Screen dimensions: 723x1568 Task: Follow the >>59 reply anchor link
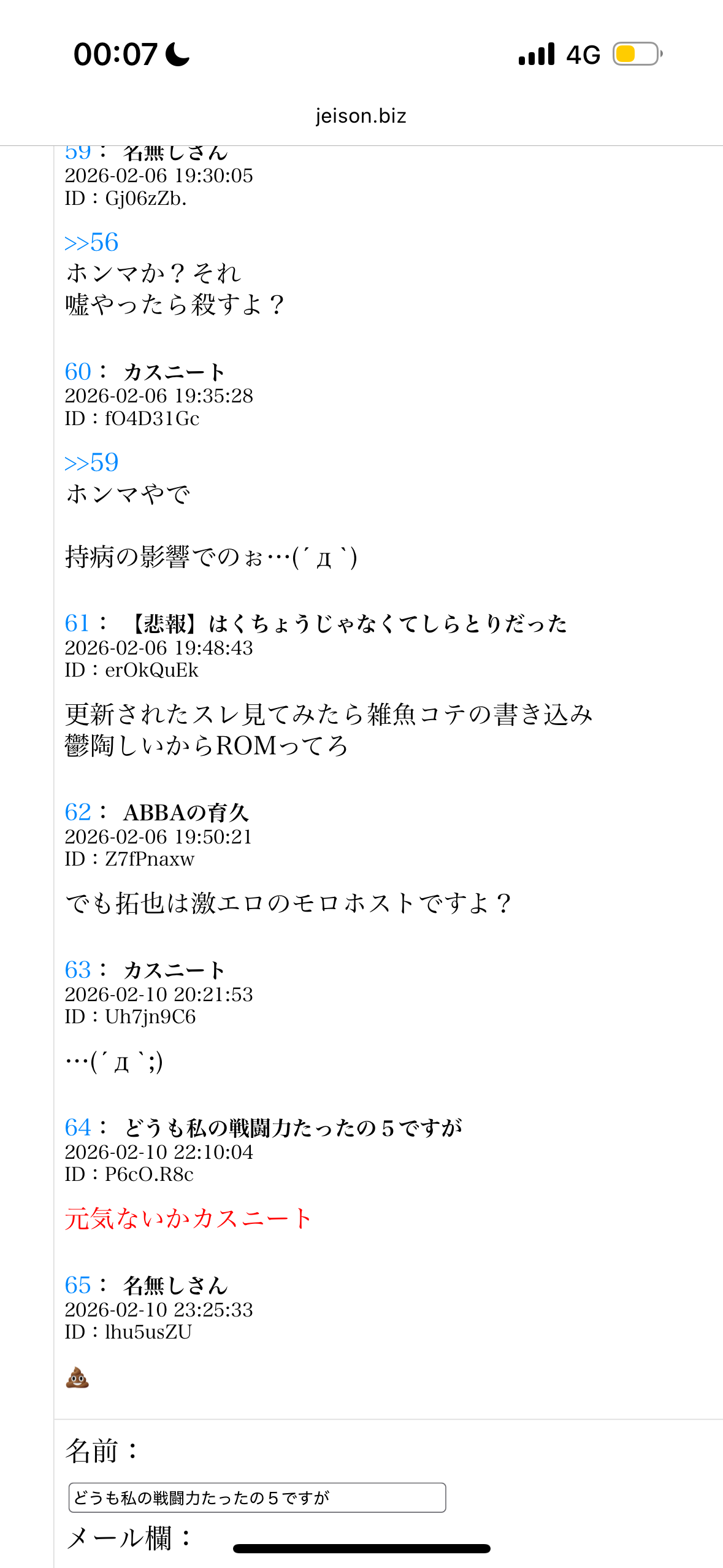point(91,463)
